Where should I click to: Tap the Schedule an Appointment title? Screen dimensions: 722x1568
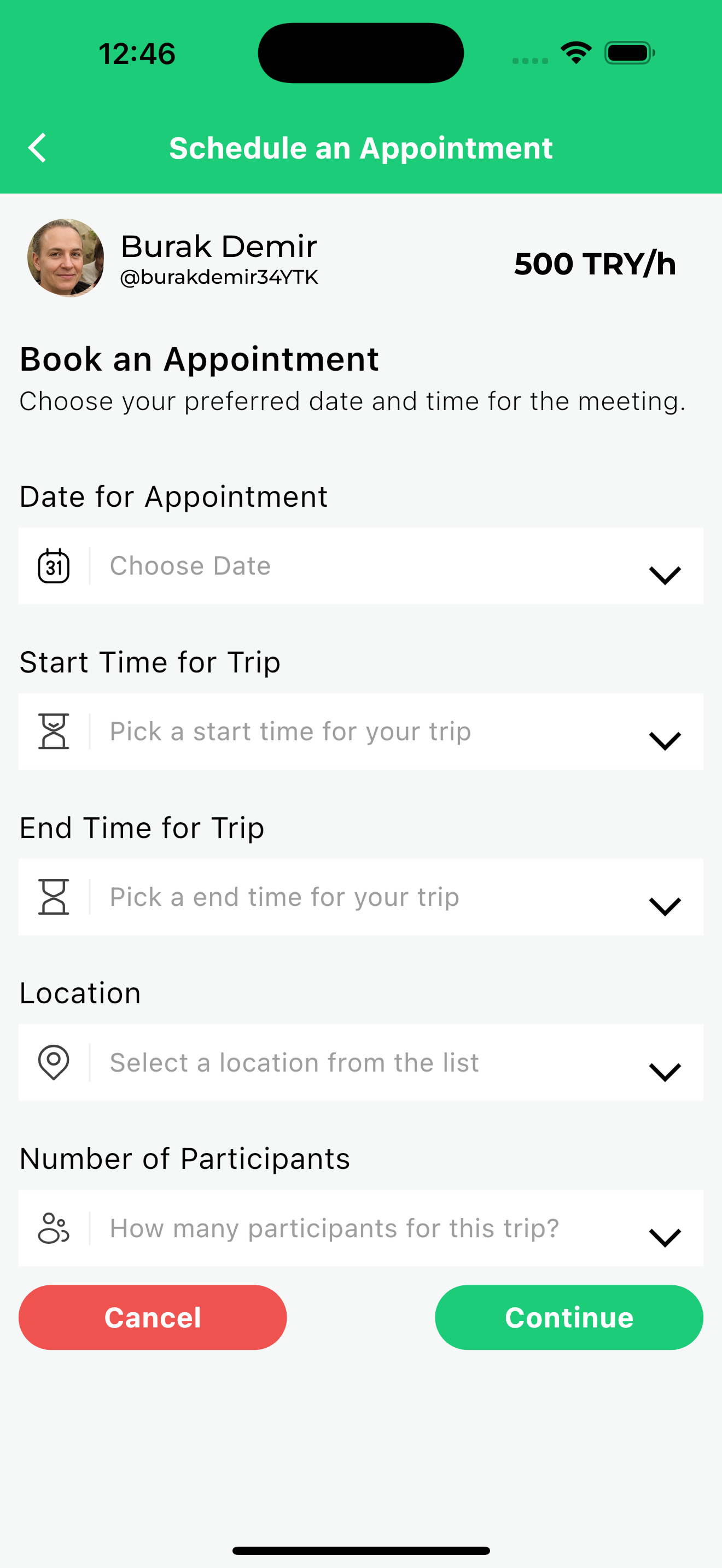[360, 147]
